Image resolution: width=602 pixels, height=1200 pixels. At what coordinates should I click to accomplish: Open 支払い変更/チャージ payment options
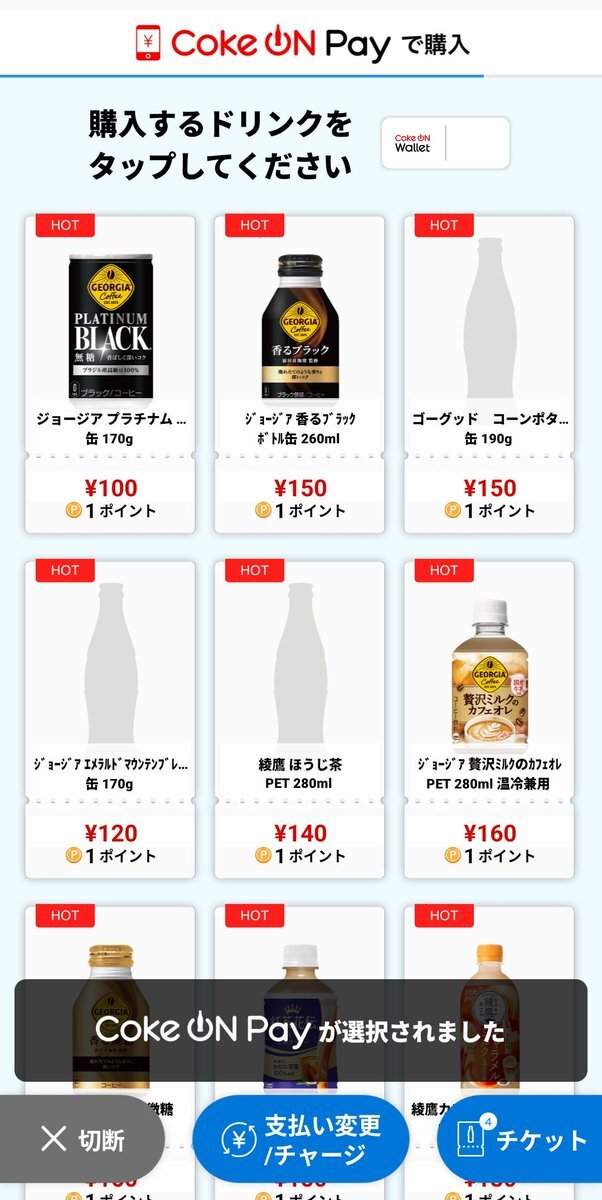coord(301,1139)
